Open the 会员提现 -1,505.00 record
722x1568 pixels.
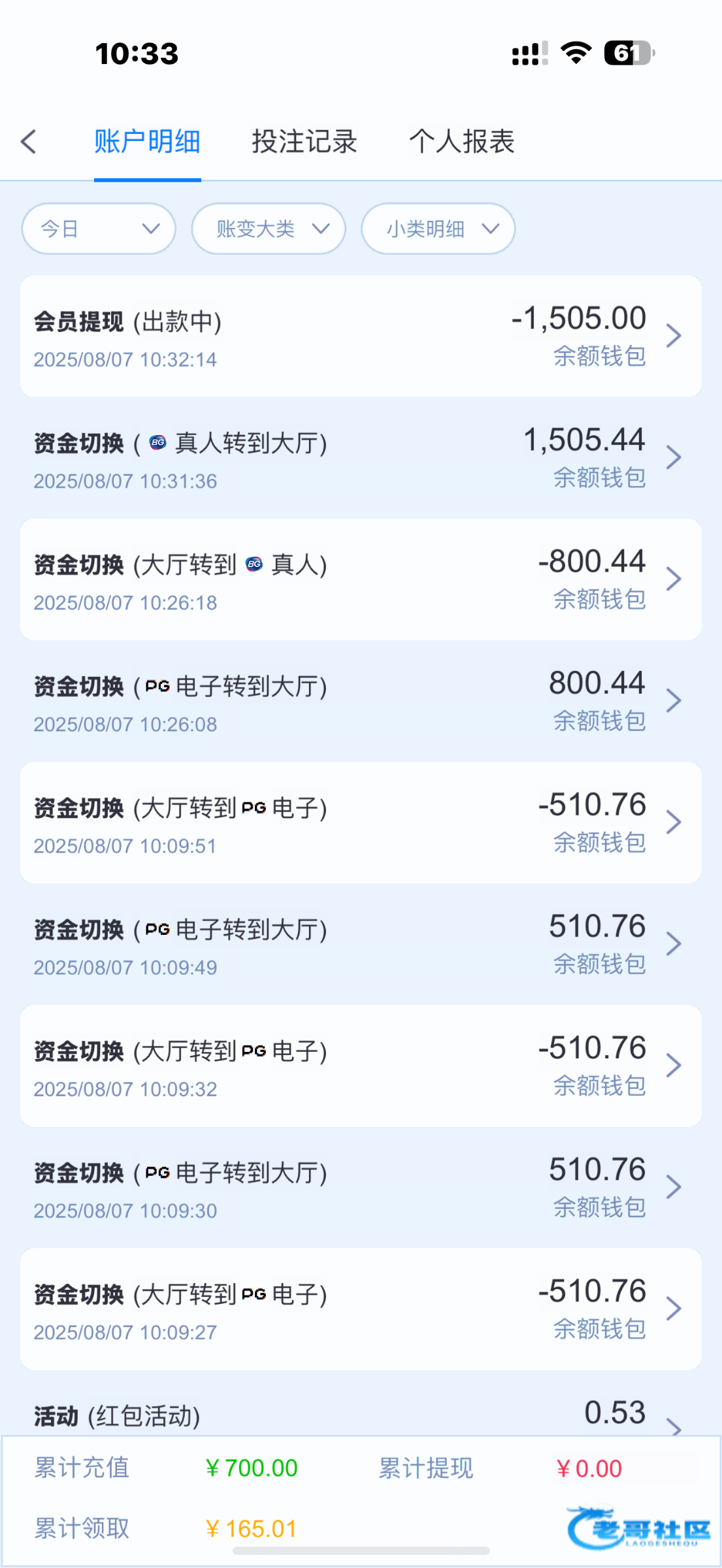coord(361,336)
